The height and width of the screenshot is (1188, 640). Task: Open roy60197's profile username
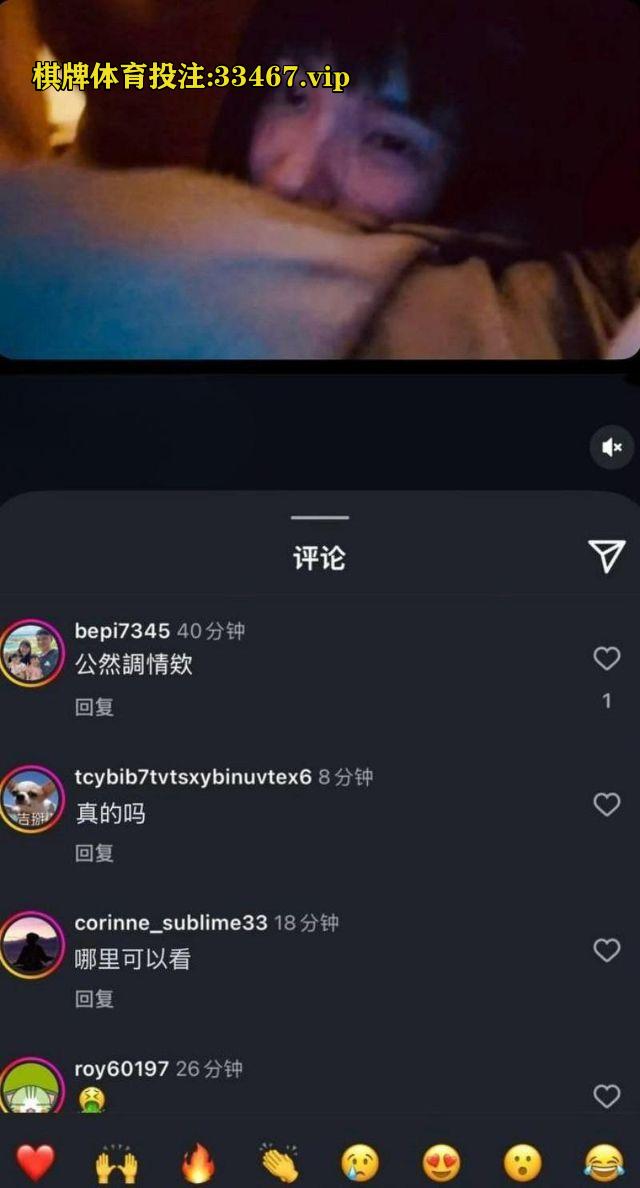[x=121, y=1069]
